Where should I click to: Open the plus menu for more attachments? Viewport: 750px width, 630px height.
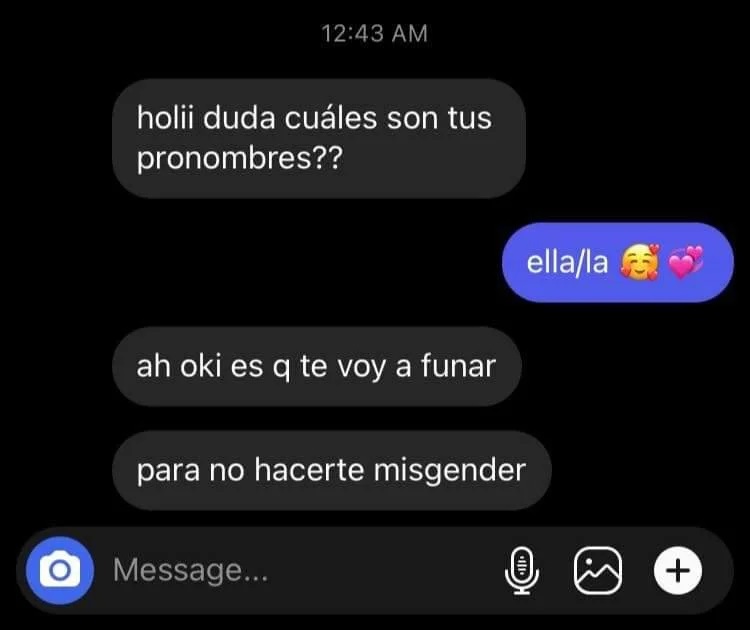pos(678,571)
